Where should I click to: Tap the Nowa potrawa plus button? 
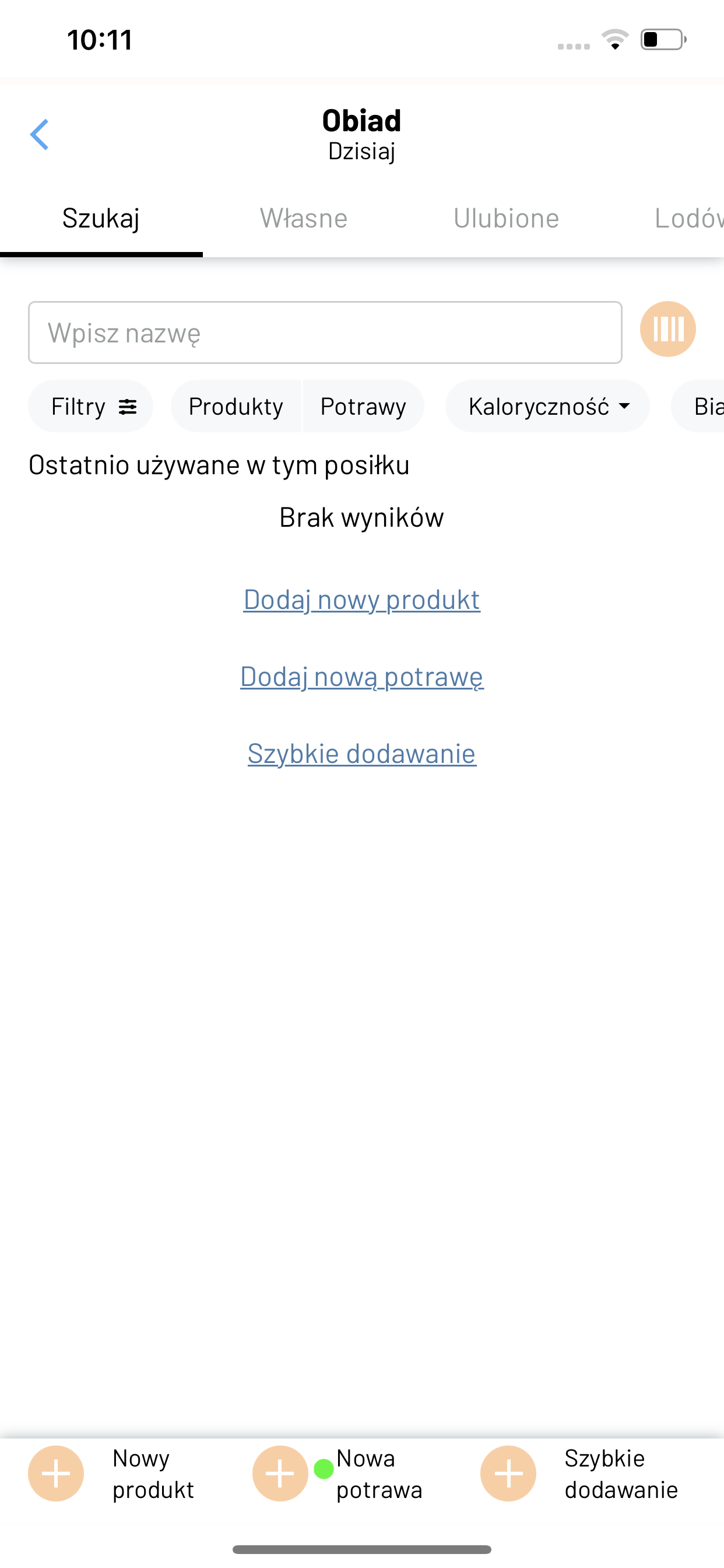pyautogui.click(x=280, y=1473)
